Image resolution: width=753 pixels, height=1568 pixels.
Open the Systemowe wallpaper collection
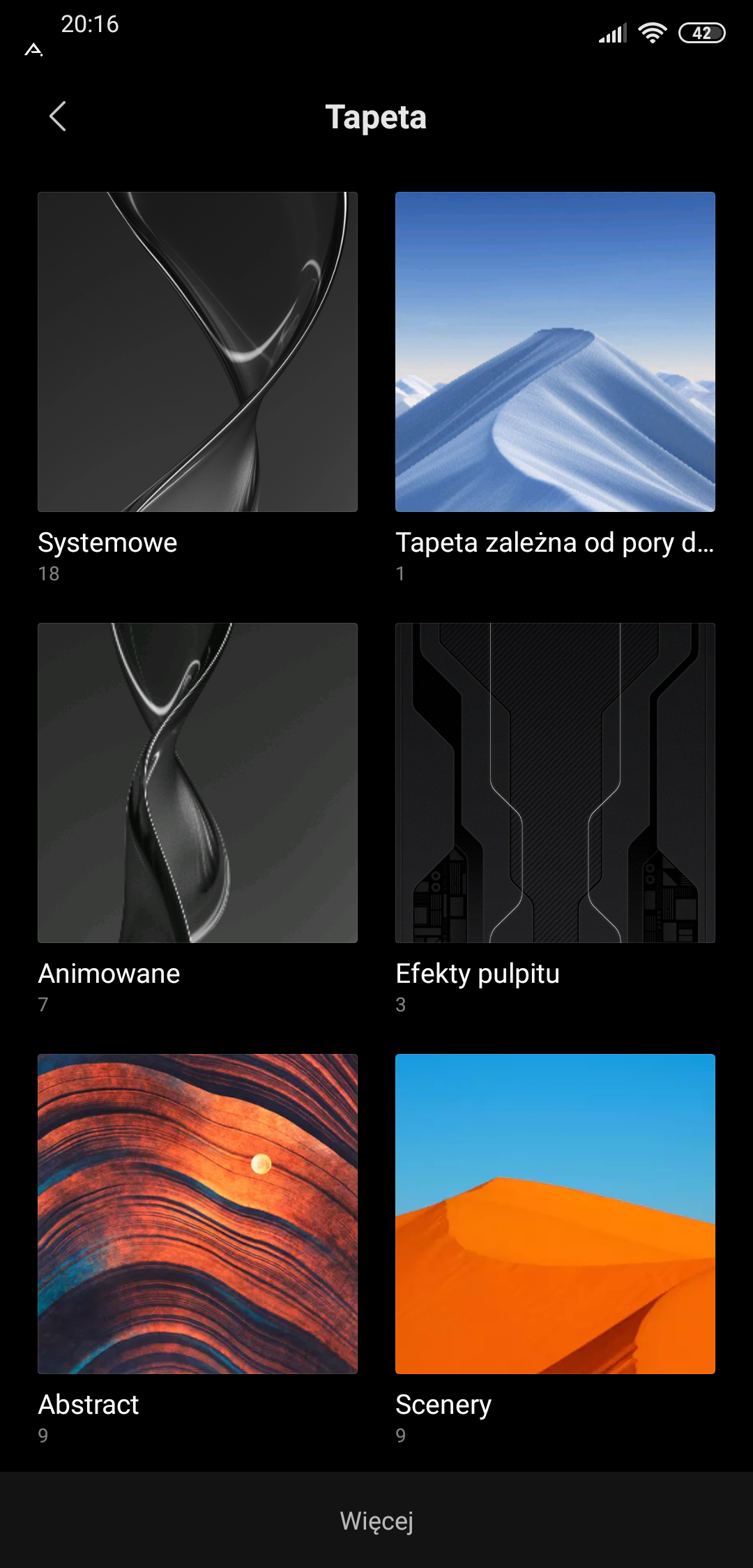pos(197,352)
